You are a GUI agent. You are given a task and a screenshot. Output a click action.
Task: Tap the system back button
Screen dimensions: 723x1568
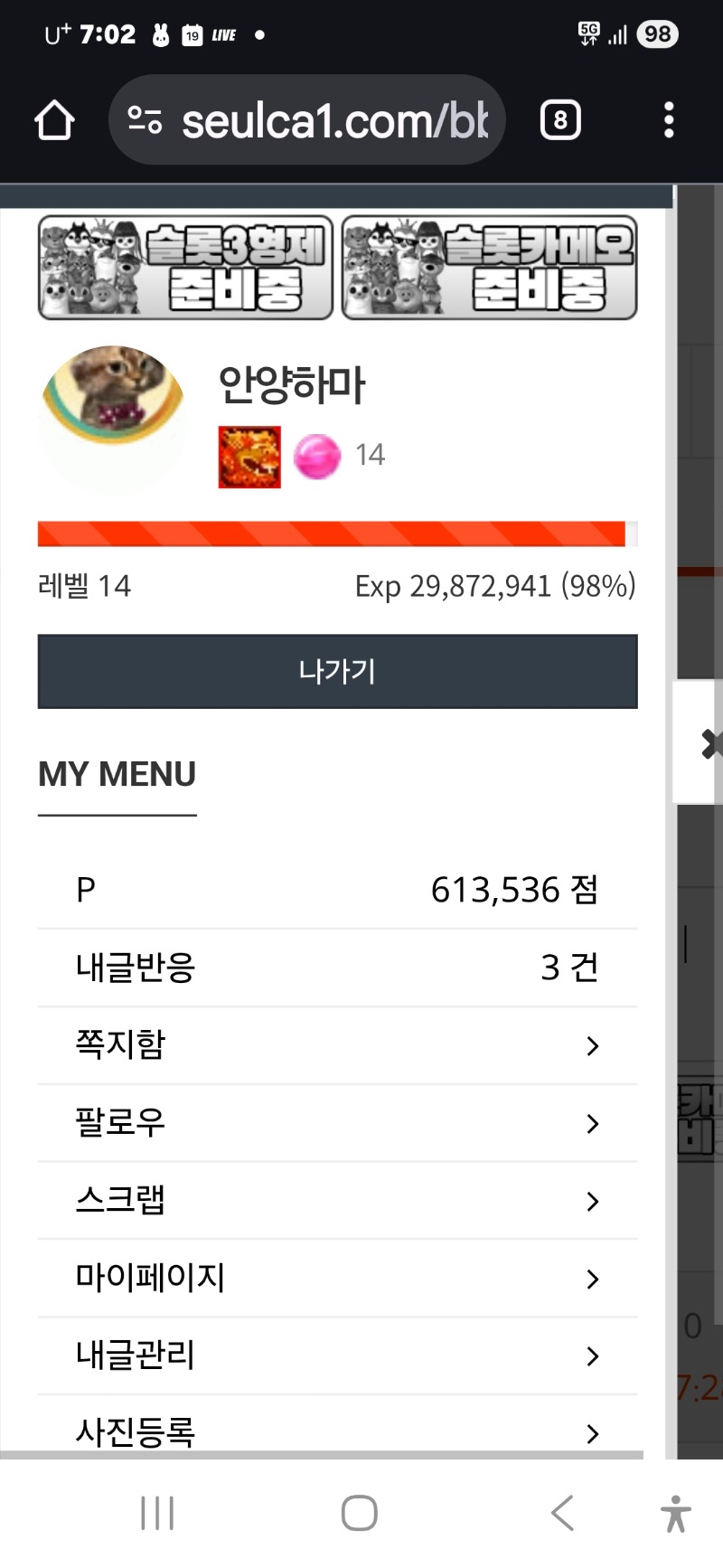click(x=562, y=1512)
